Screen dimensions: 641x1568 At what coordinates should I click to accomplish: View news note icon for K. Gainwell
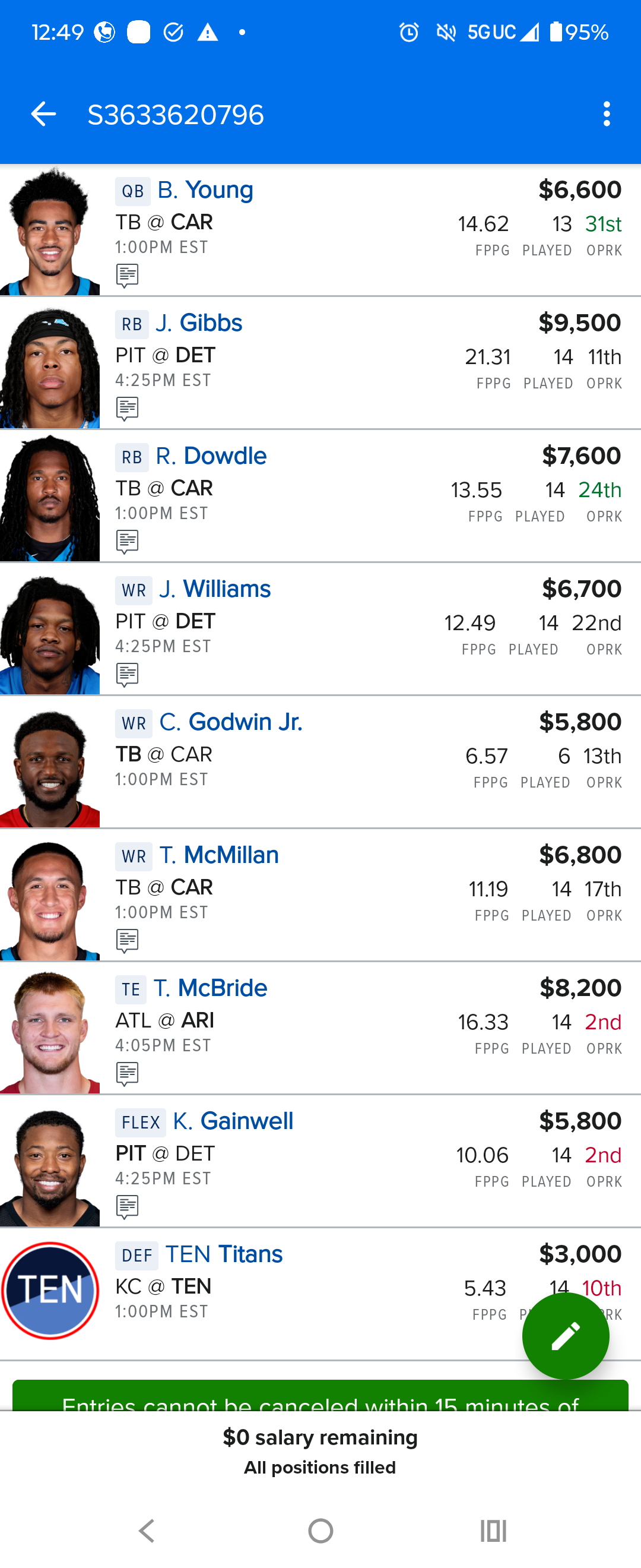coord(127,1206)
